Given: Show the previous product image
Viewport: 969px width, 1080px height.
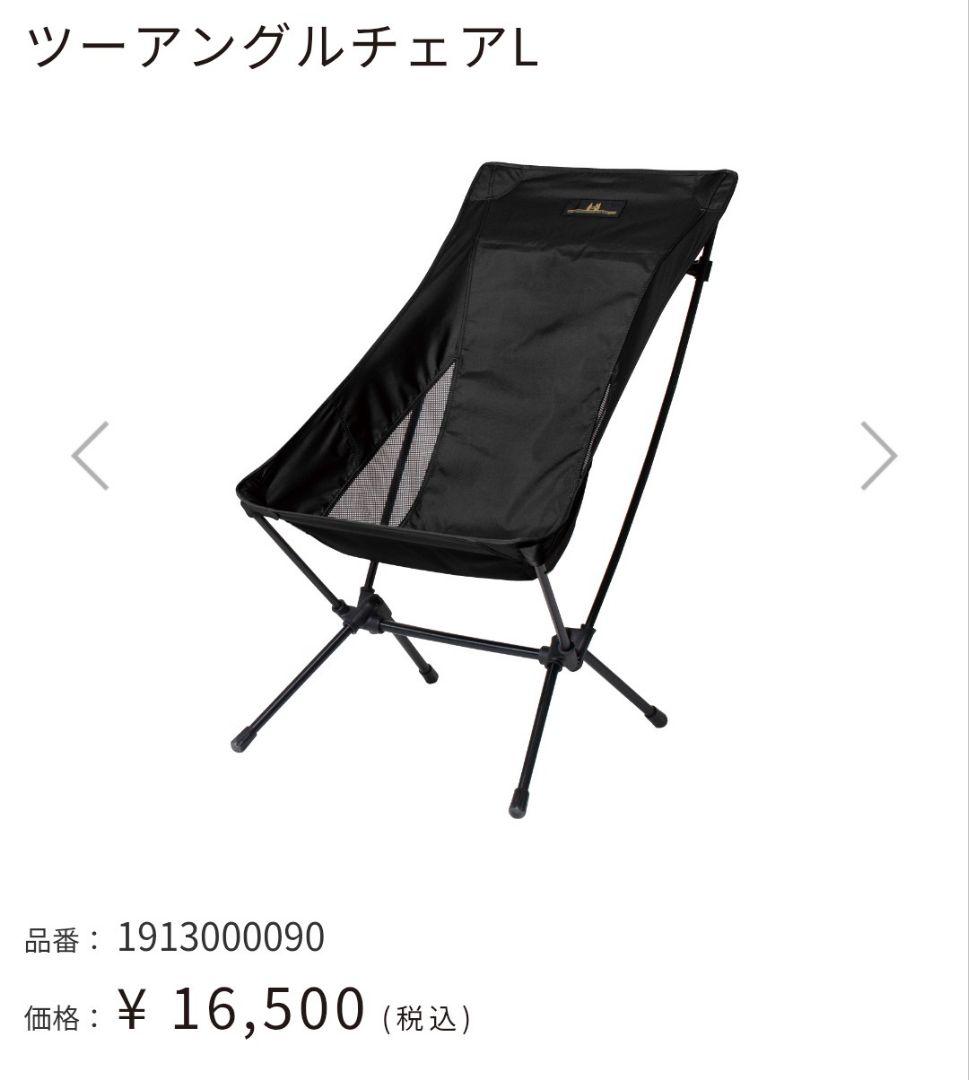Looking at the screenshot, I should (x=90, y=456).
